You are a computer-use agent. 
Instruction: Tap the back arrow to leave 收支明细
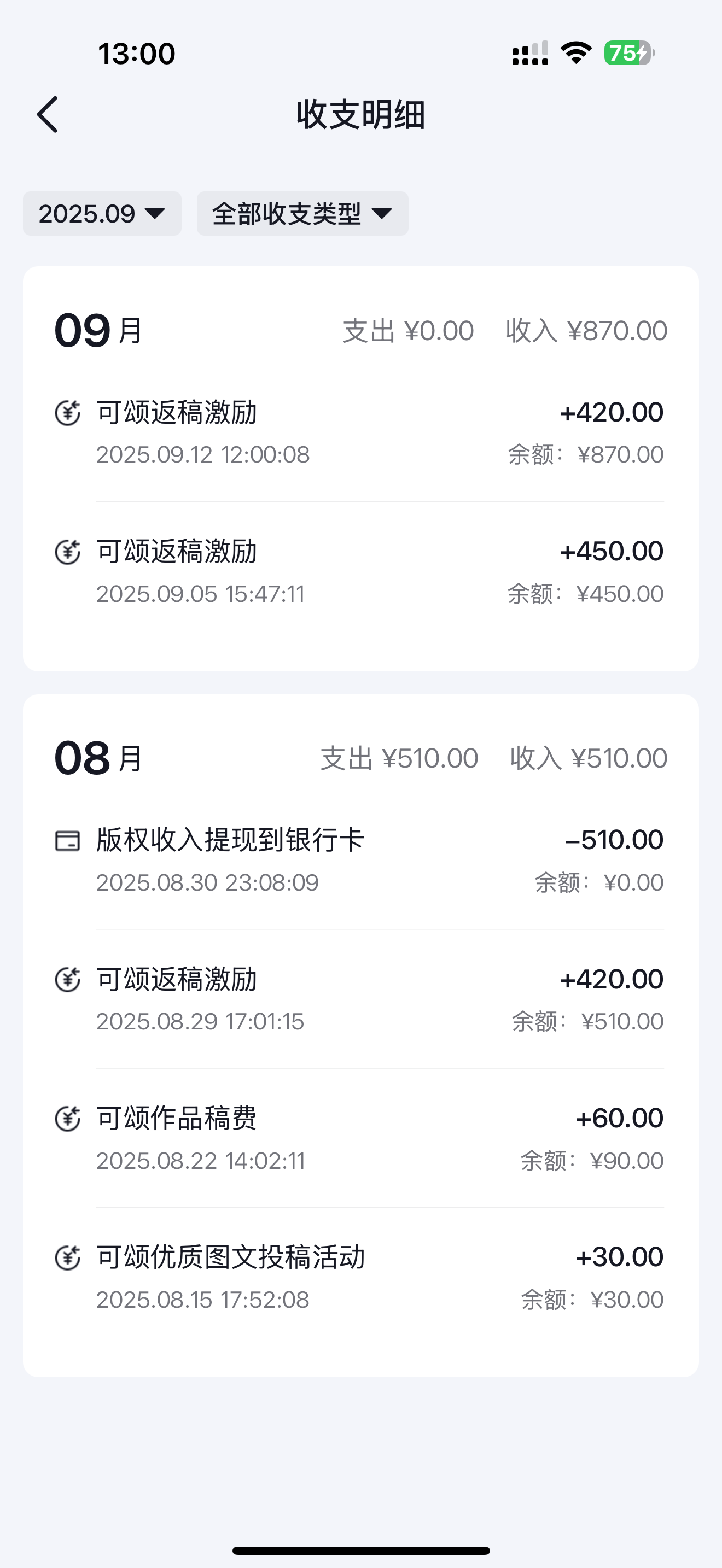[x=48, y=114]
